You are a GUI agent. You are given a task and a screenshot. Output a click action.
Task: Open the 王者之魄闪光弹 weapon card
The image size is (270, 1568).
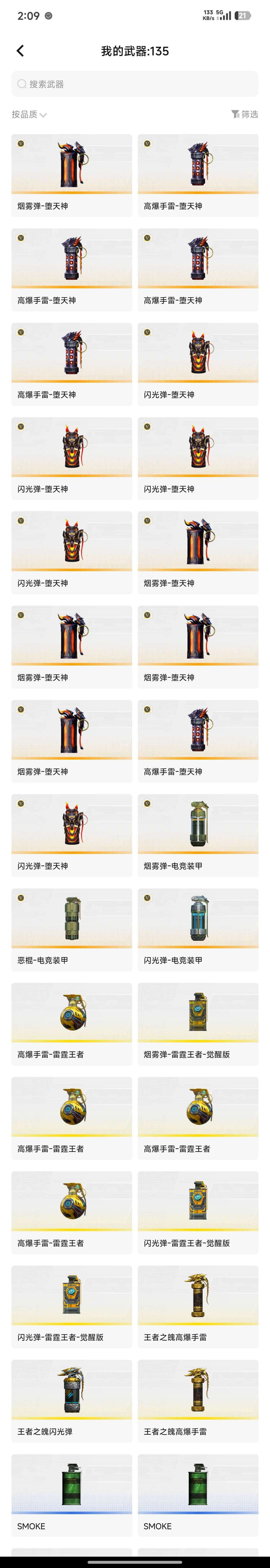tap(71, 1401)
